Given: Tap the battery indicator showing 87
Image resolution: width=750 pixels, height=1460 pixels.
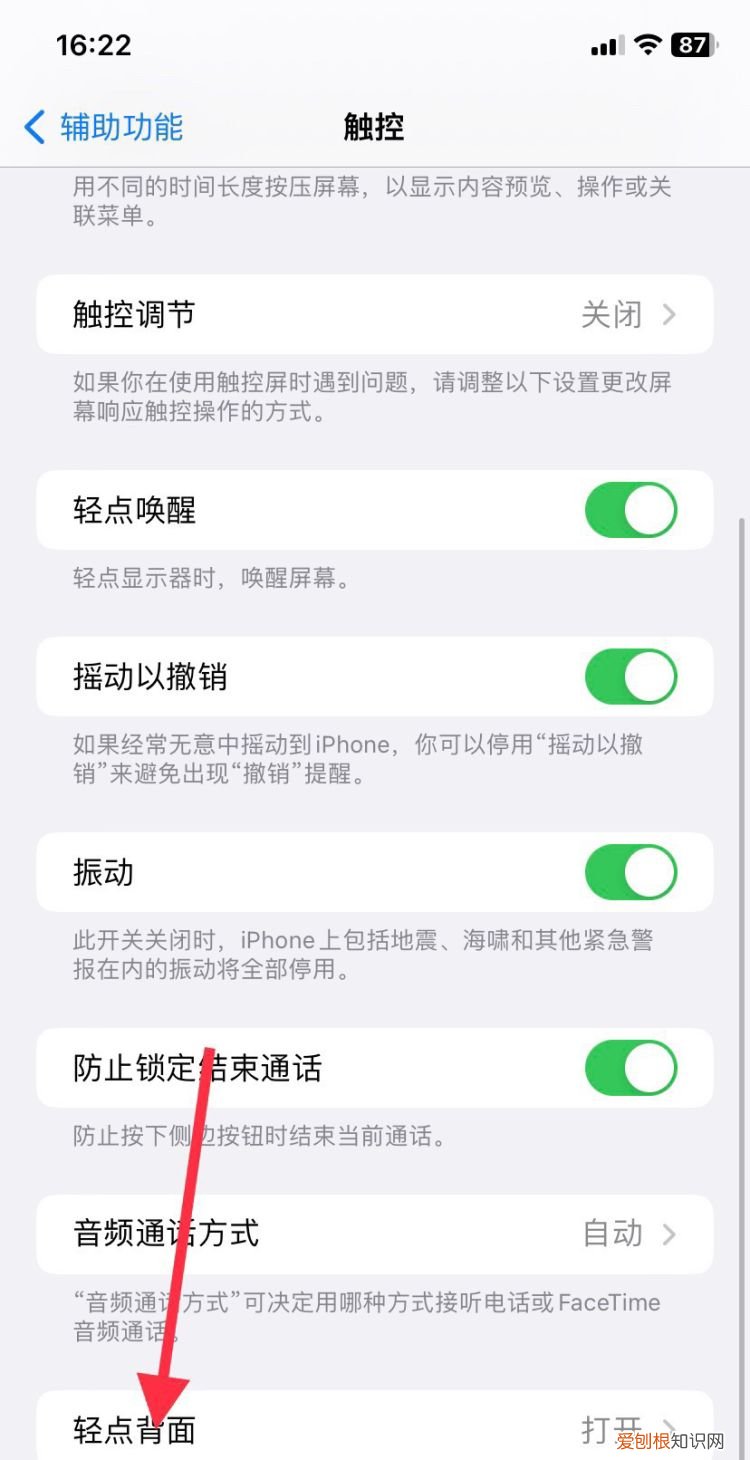Looking at the screenshot, I should (692, 44).
